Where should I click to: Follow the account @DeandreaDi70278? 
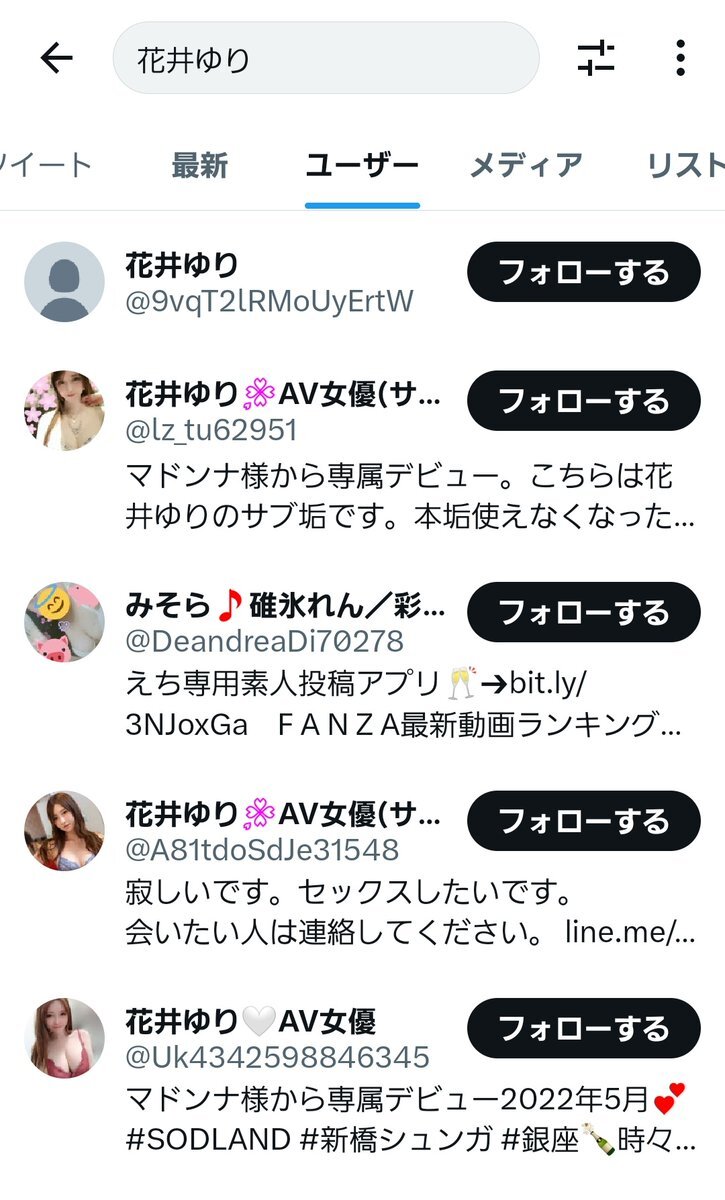(x=584, y=612)
